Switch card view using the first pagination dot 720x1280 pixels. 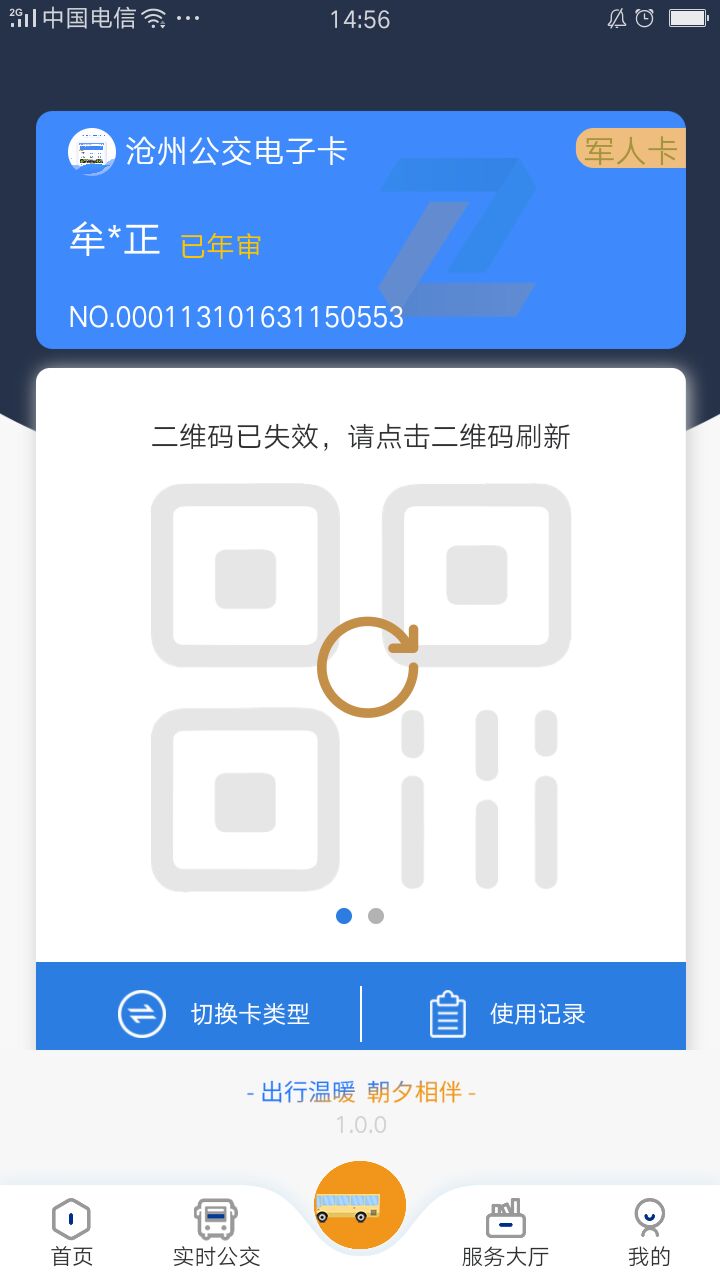(345, 915)
